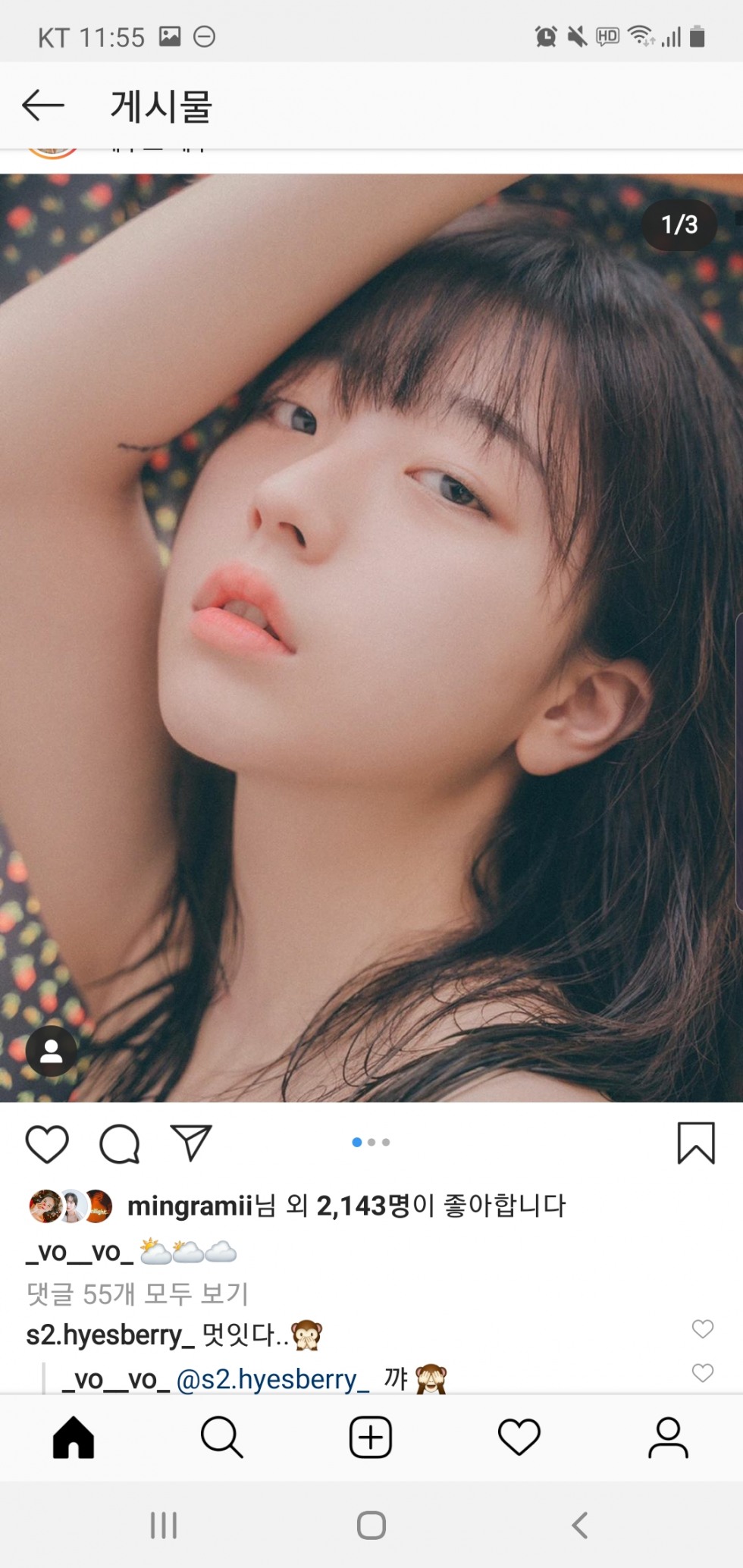The image size is (743, 1568).
Task: Bookmark this post
Action: [x=696, y=1143]
